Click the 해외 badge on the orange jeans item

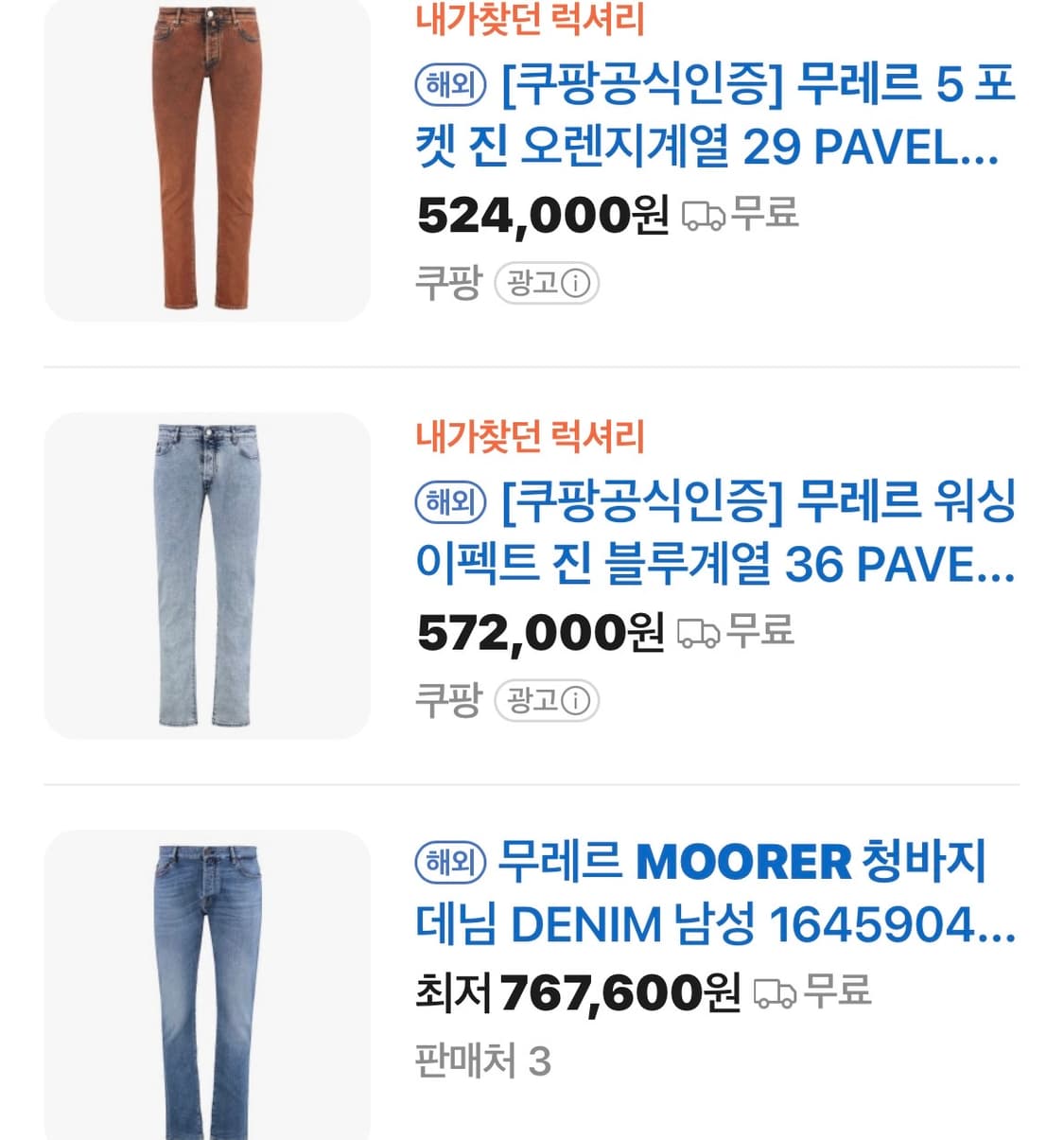coord(447,85)
